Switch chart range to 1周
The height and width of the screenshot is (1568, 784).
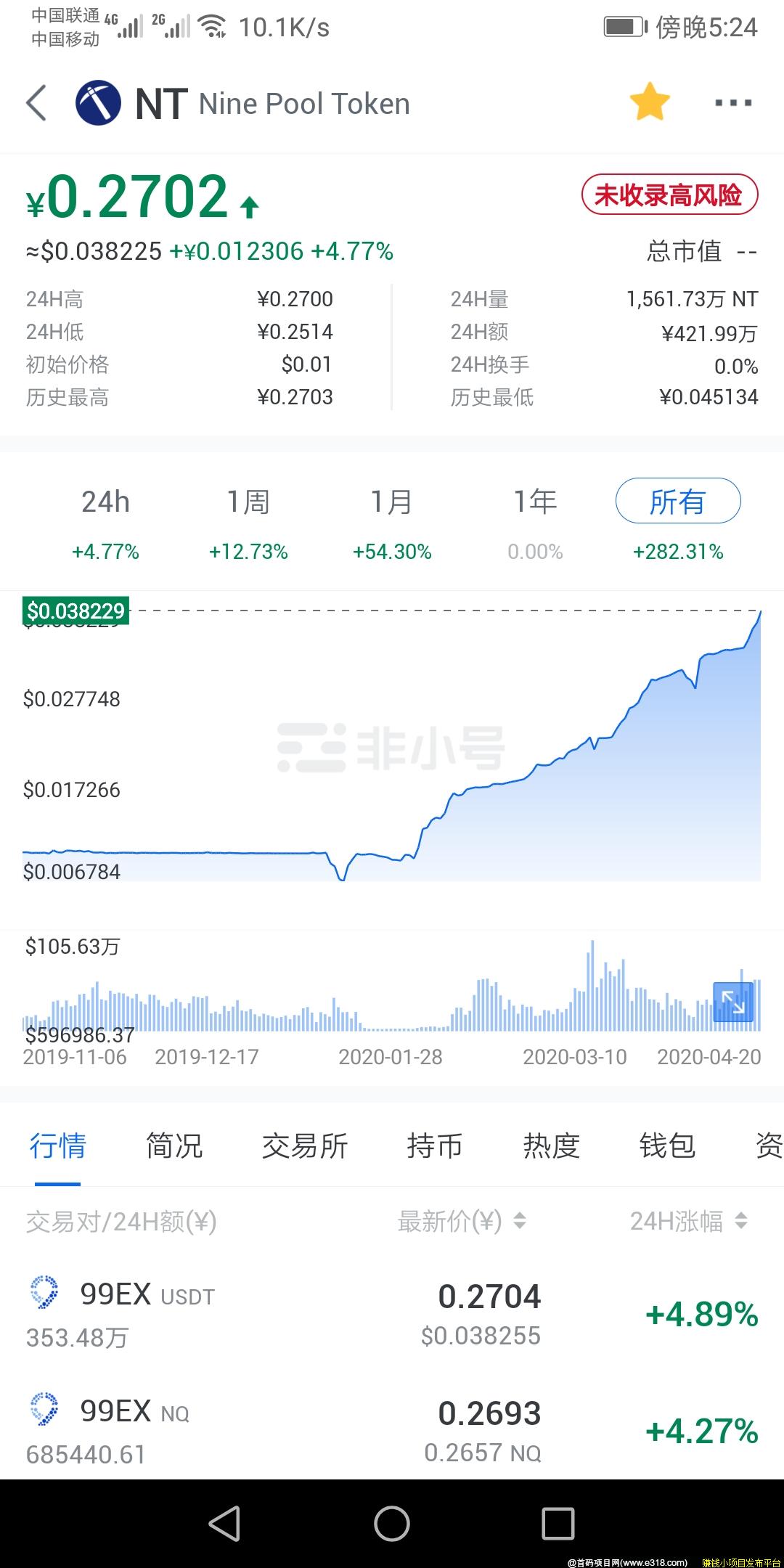click(248, 502)
